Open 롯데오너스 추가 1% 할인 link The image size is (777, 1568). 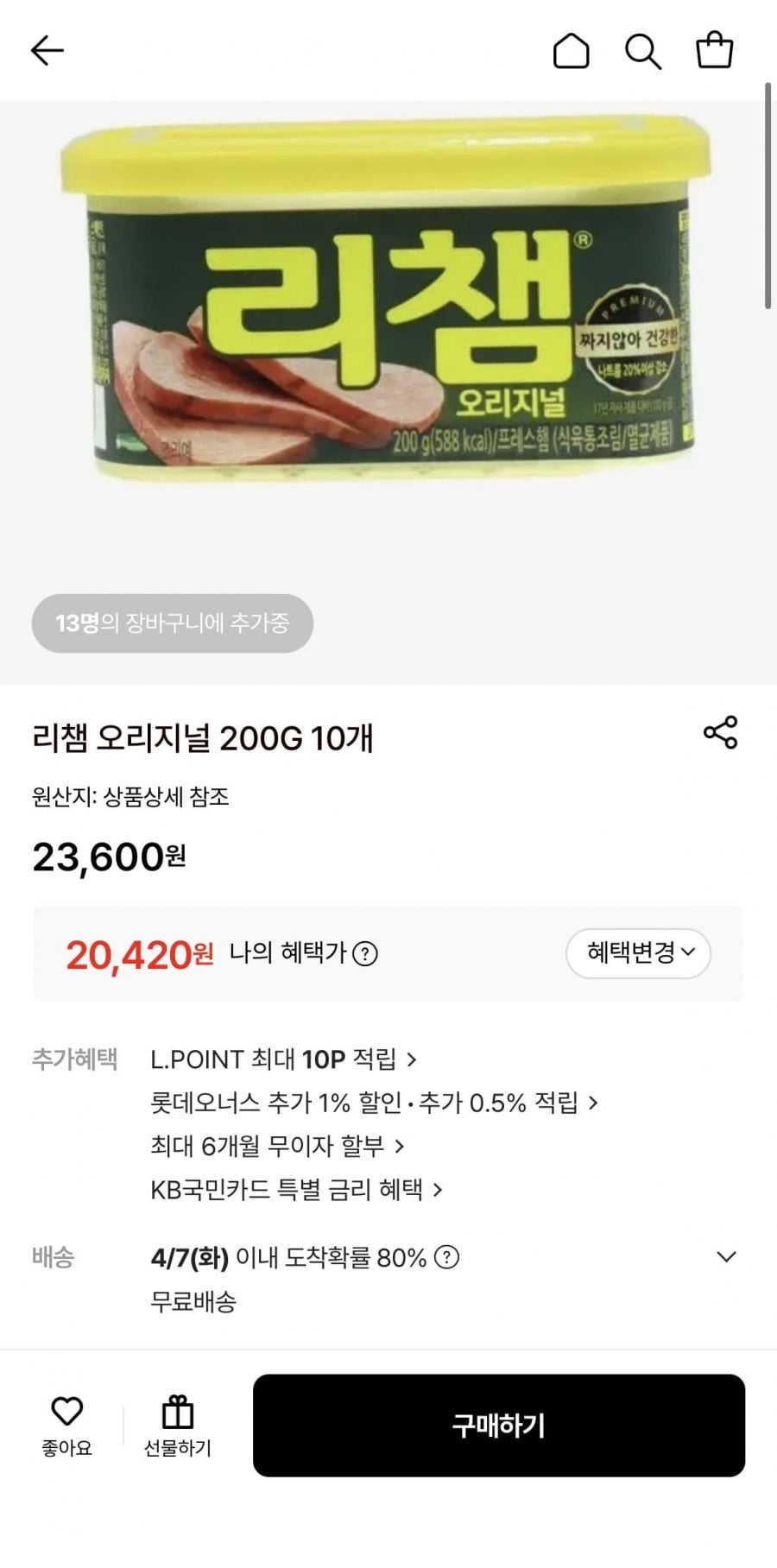[373, 1103]
